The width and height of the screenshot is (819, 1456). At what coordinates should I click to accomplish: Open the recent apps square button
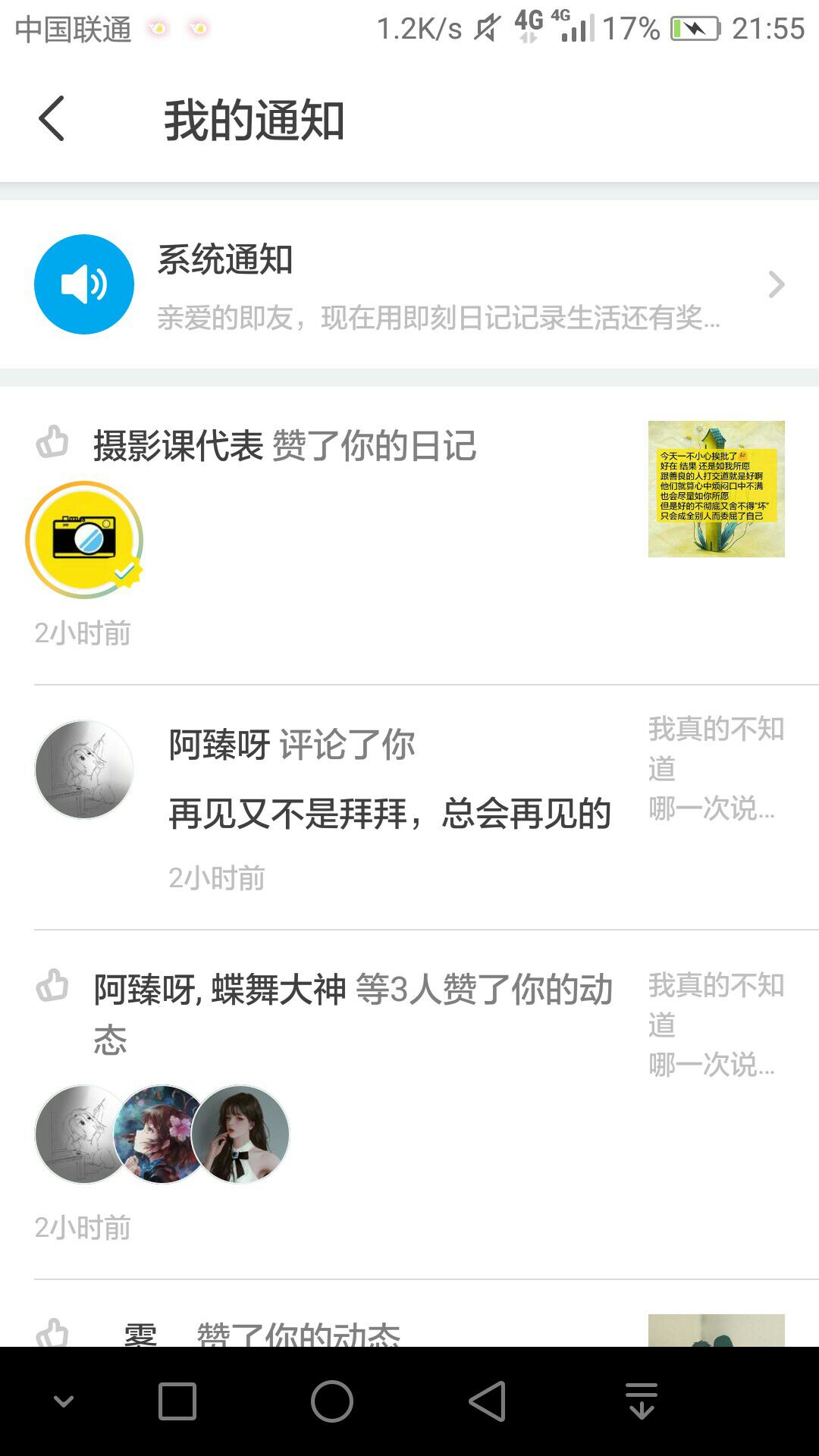point(177,1401)
